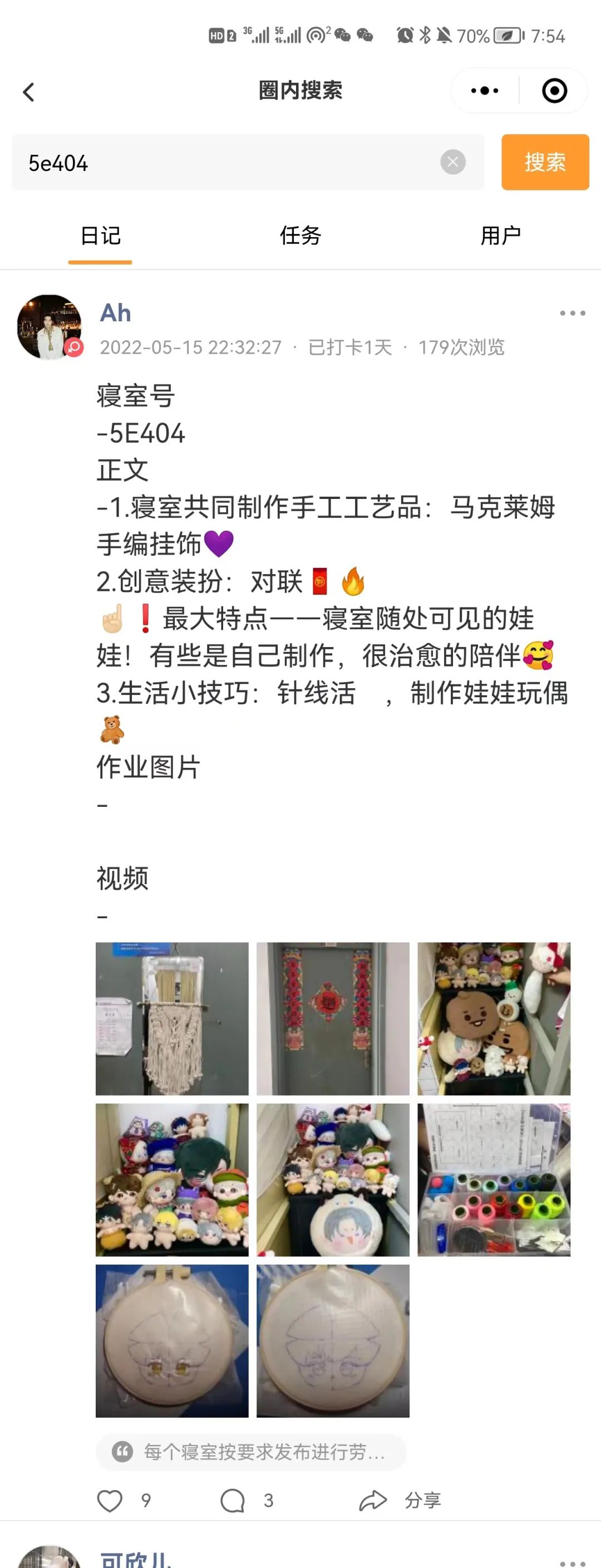Screen dimensions: 601x1568
Task: Tap the orange 搜索 button
Action: 545,162
